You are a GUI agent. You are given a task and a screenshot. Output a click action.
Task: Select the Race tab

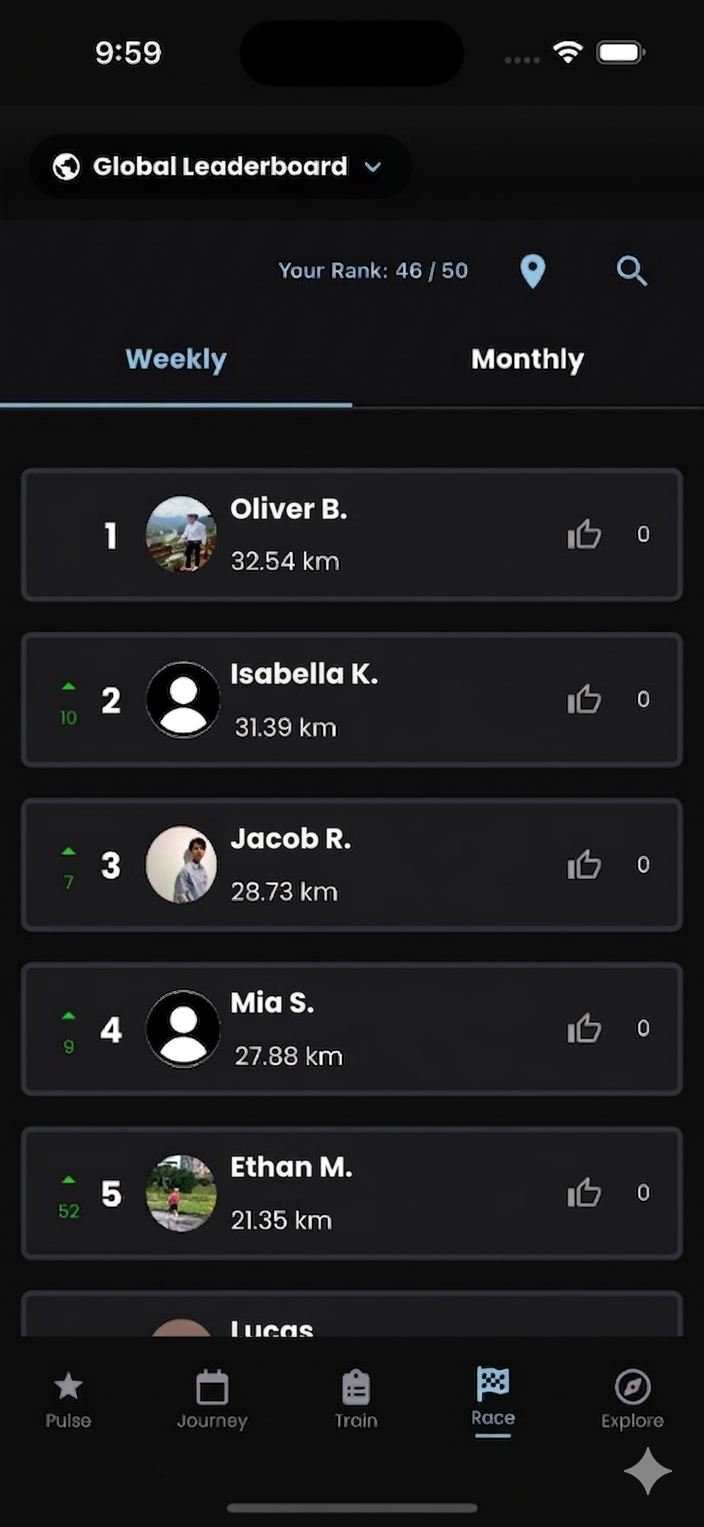pos(493,1398)
